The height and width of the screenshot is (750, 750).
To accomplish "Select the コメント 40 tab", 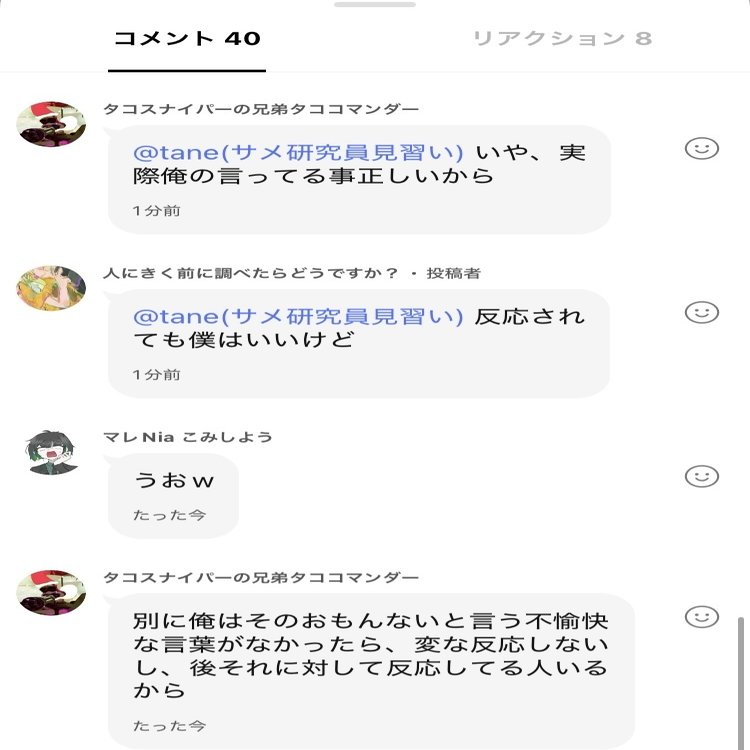I will (187, 39).
